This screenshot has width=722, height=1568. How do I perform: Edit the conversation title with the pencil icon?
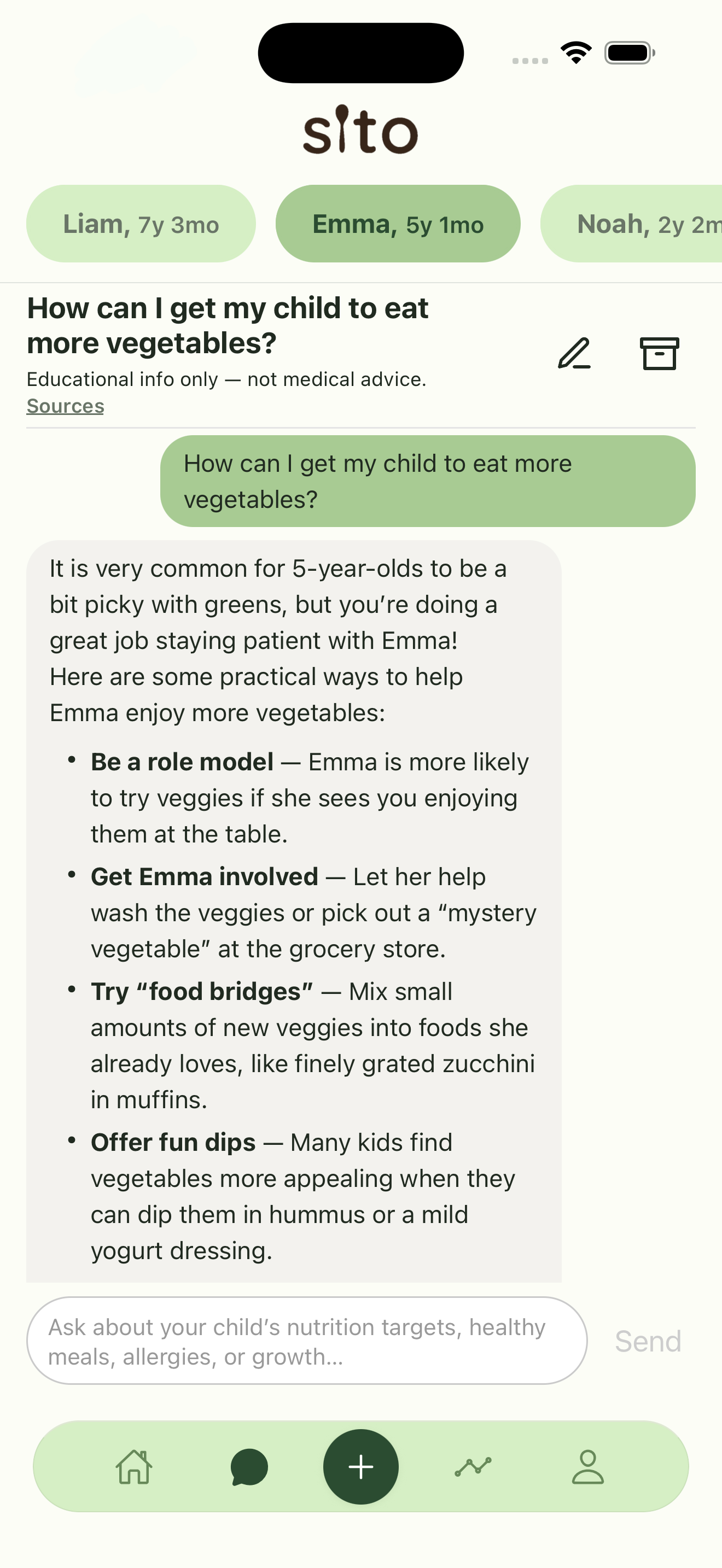[574, 354]
